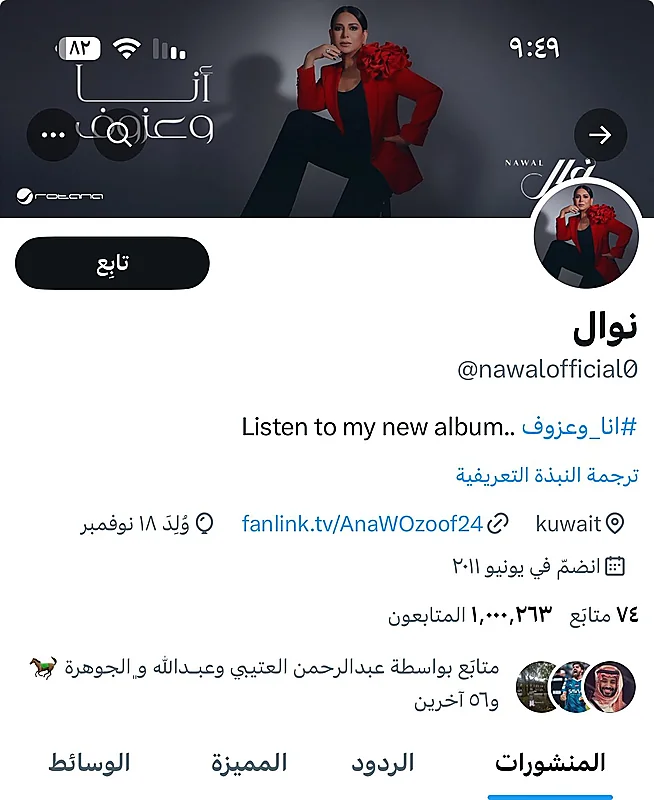Tap the back arrow on the header

(x=600, y=135)
